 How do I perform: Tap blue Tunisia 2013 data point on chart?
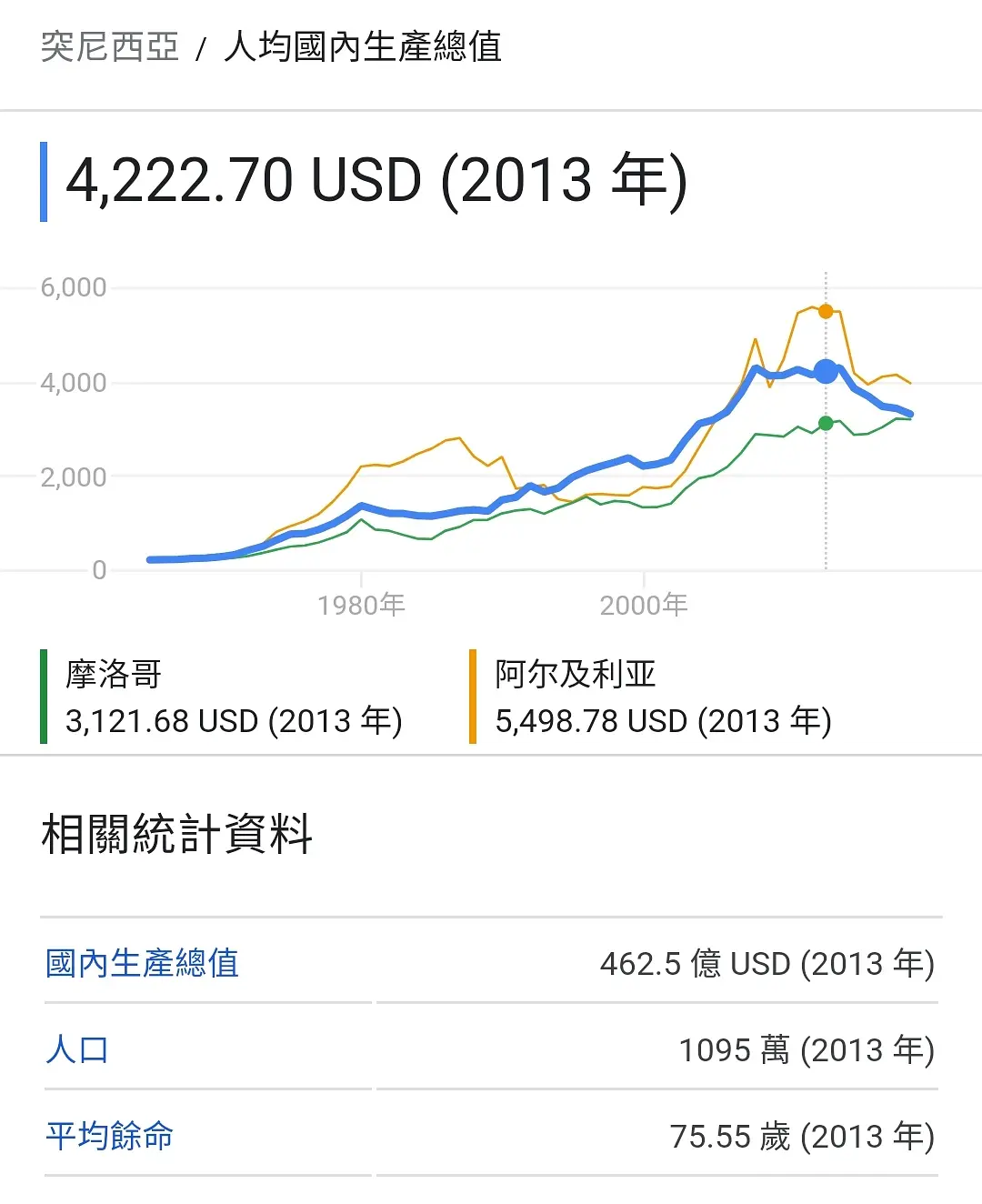click(x=826, y=371)
